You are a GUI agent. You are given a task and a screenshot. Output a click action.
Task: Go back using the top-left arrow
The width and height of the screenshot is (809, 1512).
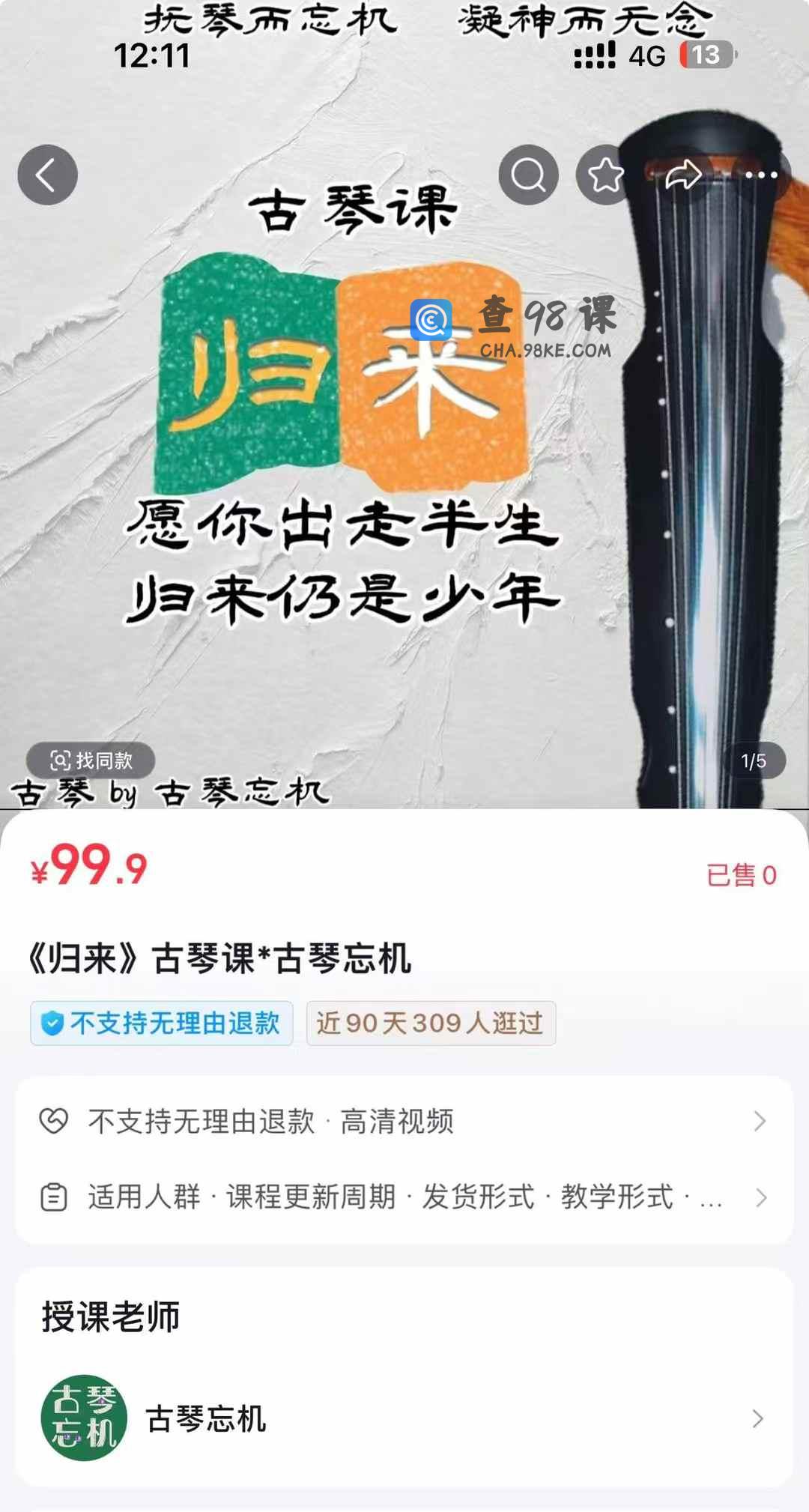point(48,175)
